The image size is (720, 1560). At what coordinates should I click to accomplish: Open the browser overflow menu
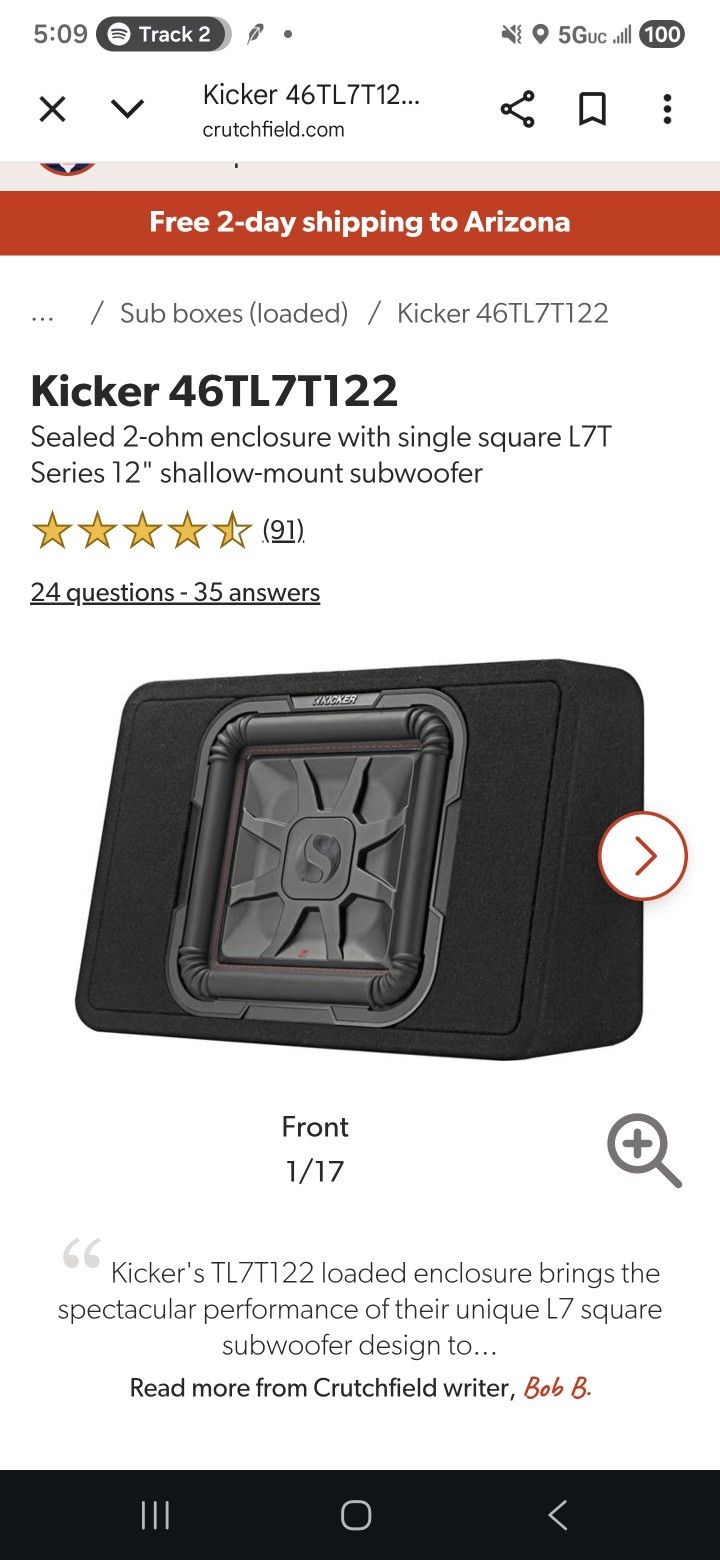[x=667, y=109]
